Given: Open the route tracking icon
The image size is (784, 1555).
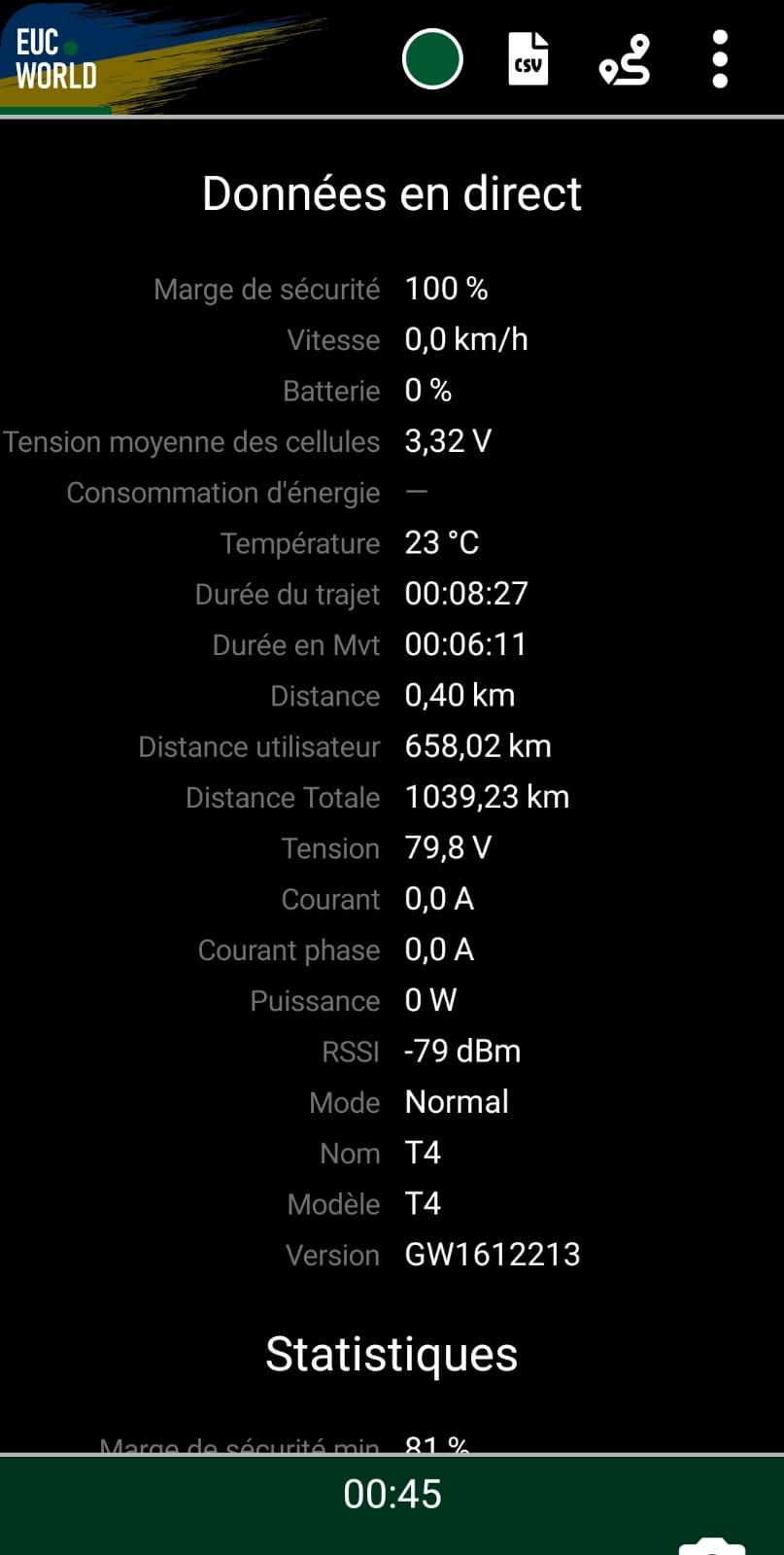Looking at the screenshot, I should (x=625, y=59).
